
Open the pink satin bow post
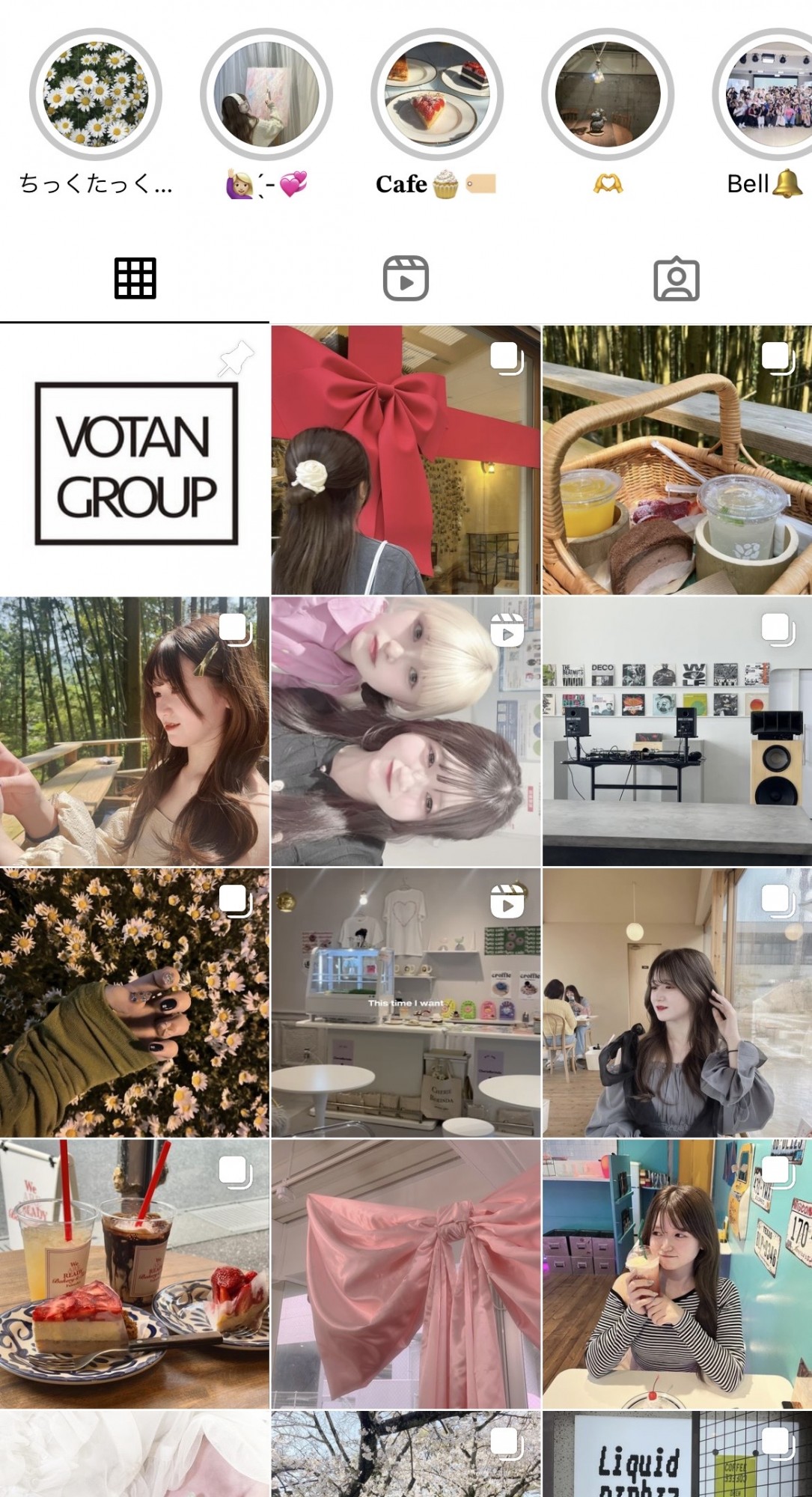pos(406,1273)
